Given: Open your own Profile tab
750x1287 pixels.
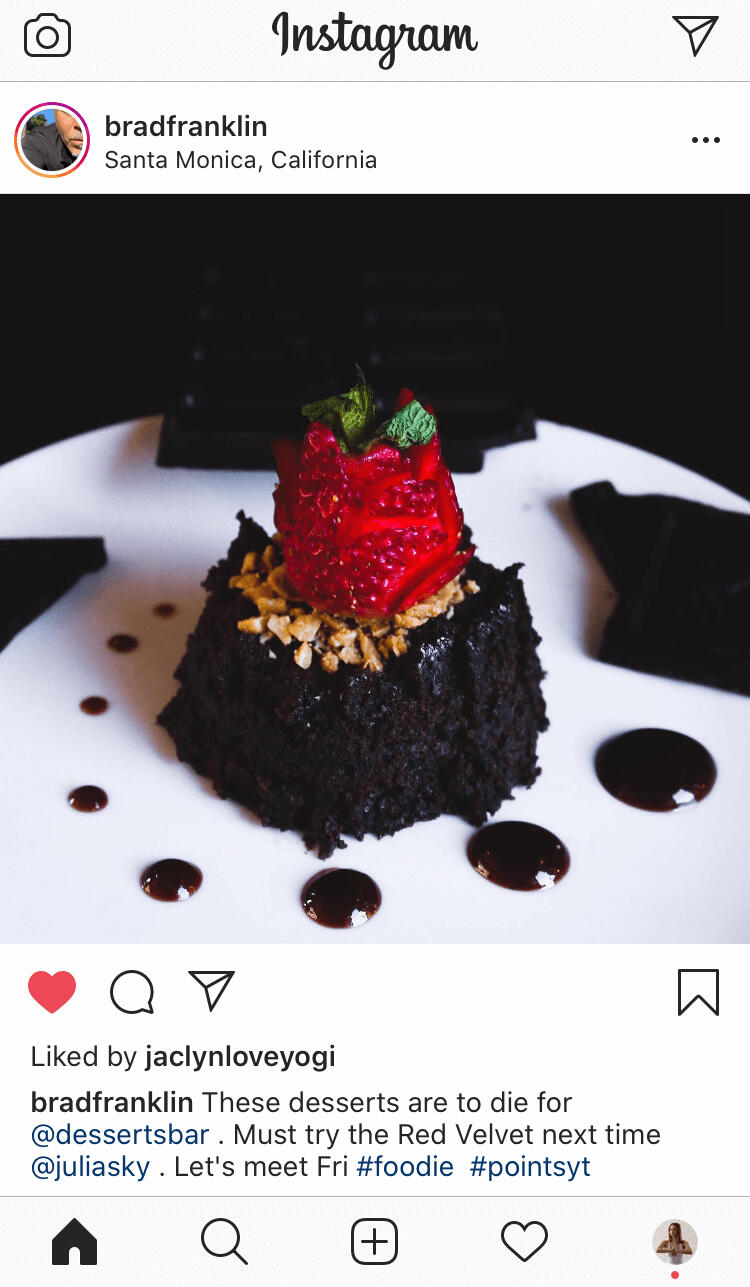Looking at the screenshot, I should coord(675,1242).
